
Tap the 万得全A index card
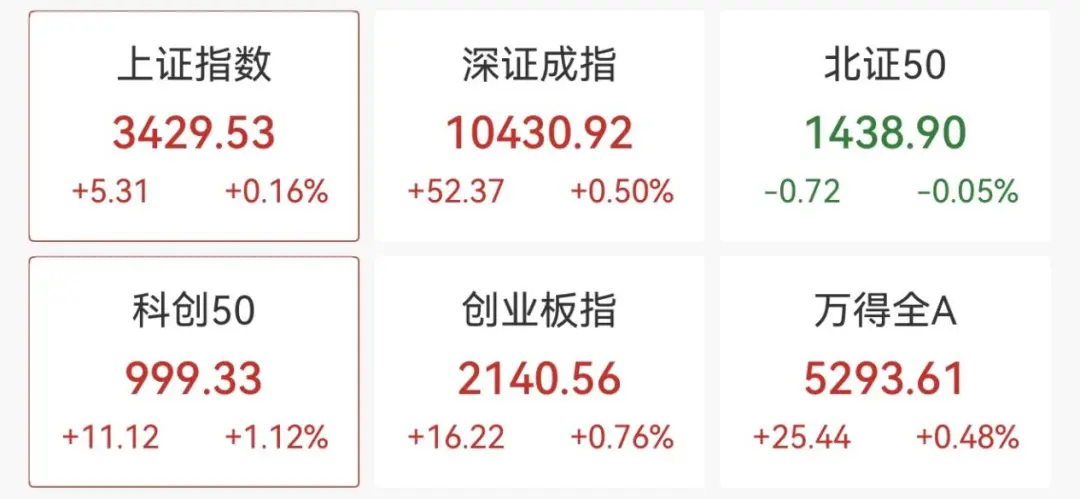click(885, 372)
